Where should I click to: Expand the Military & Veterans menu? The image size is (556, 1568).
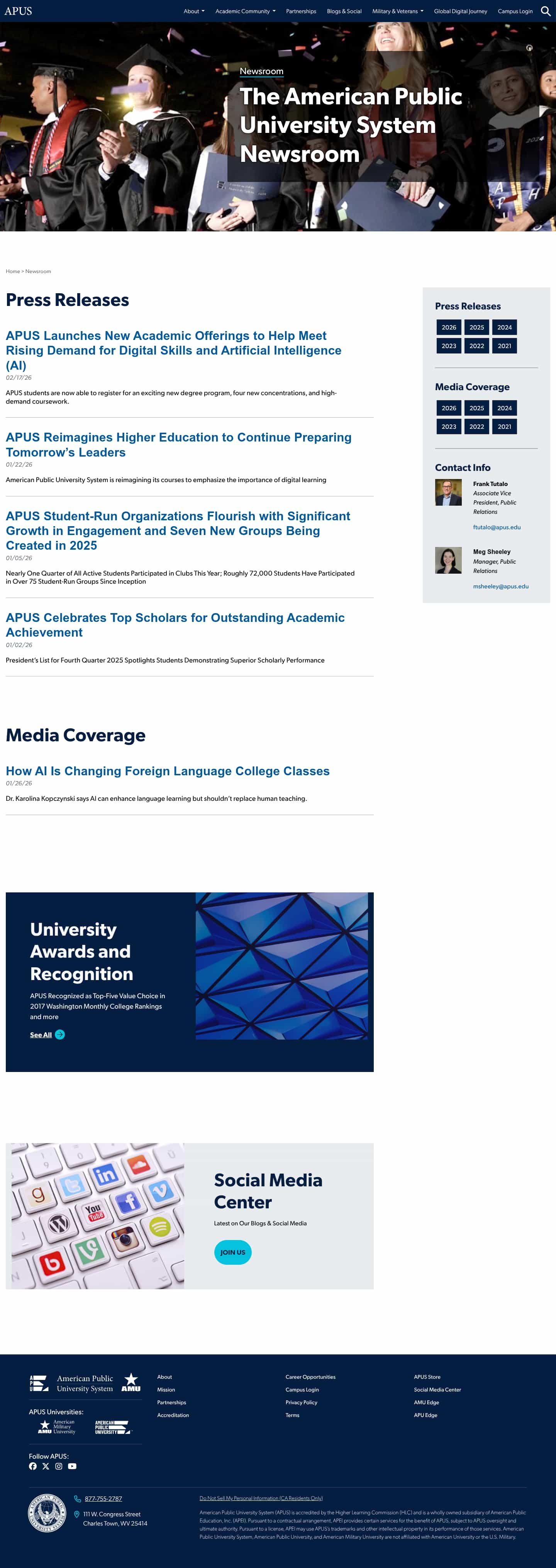[x=397, y=11]
